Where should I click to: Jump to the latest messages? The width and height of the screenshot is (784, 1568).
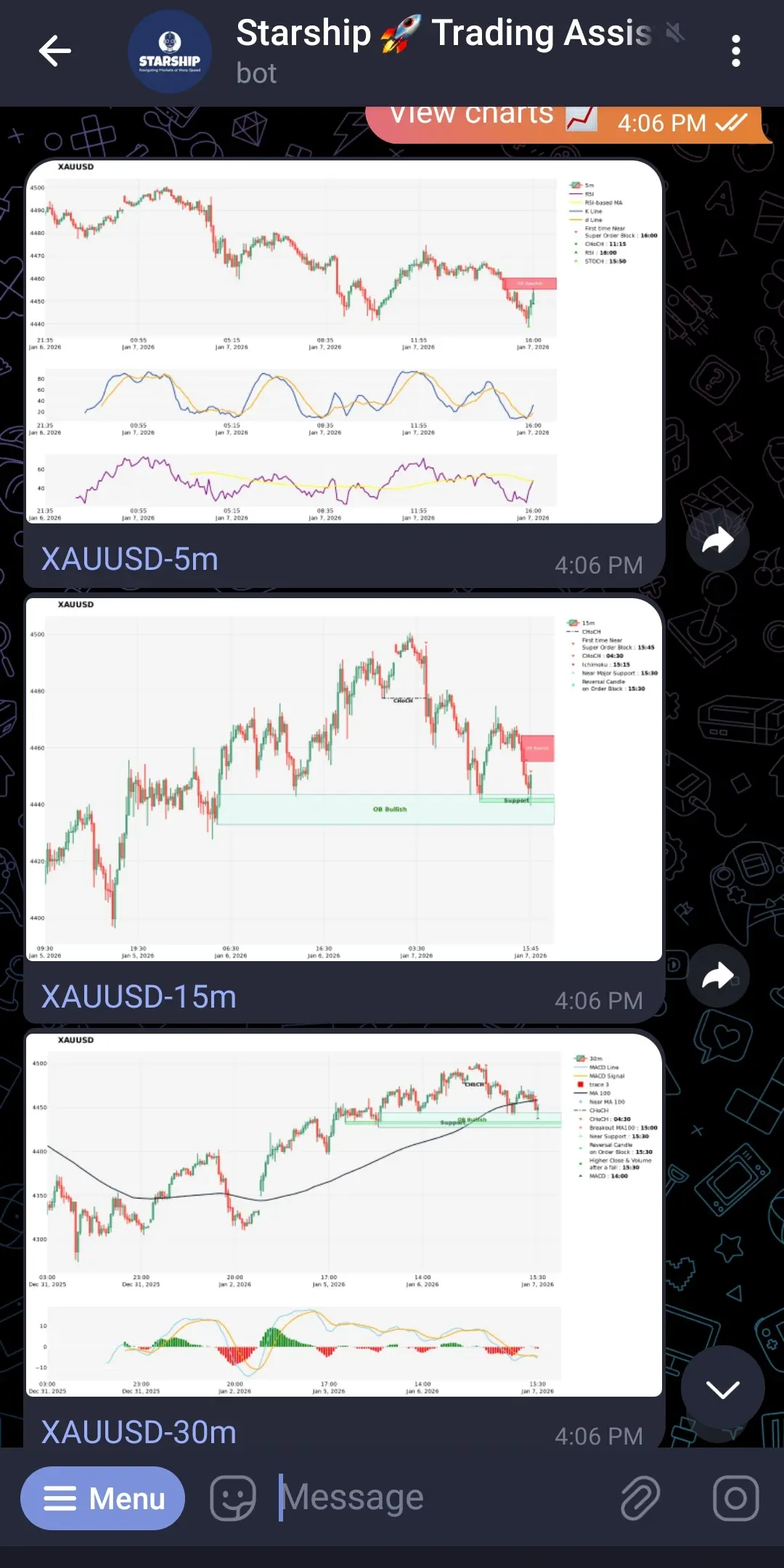(x=722, y=1389)
